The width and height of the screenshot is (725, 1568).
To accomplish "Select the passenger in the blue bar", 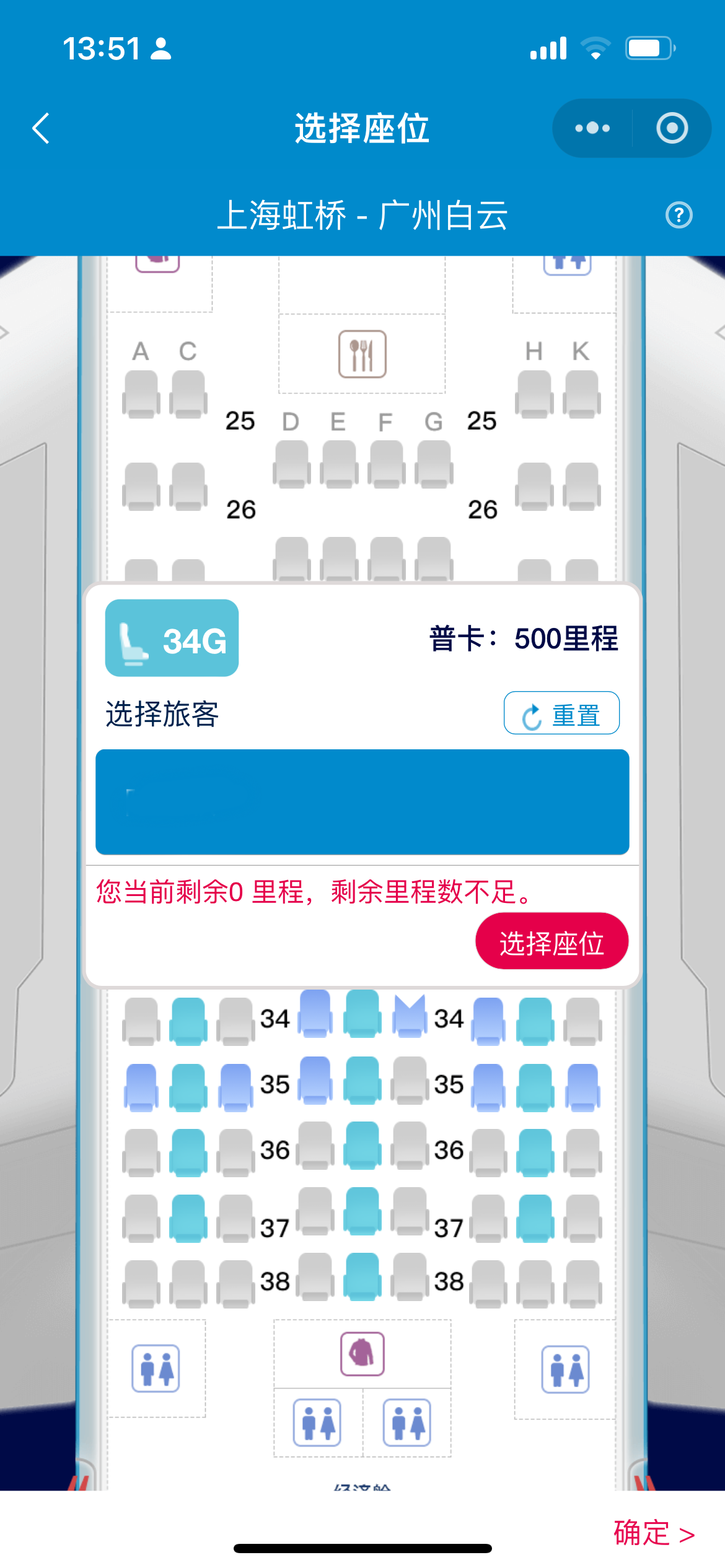I will click(x=362, y=802).
